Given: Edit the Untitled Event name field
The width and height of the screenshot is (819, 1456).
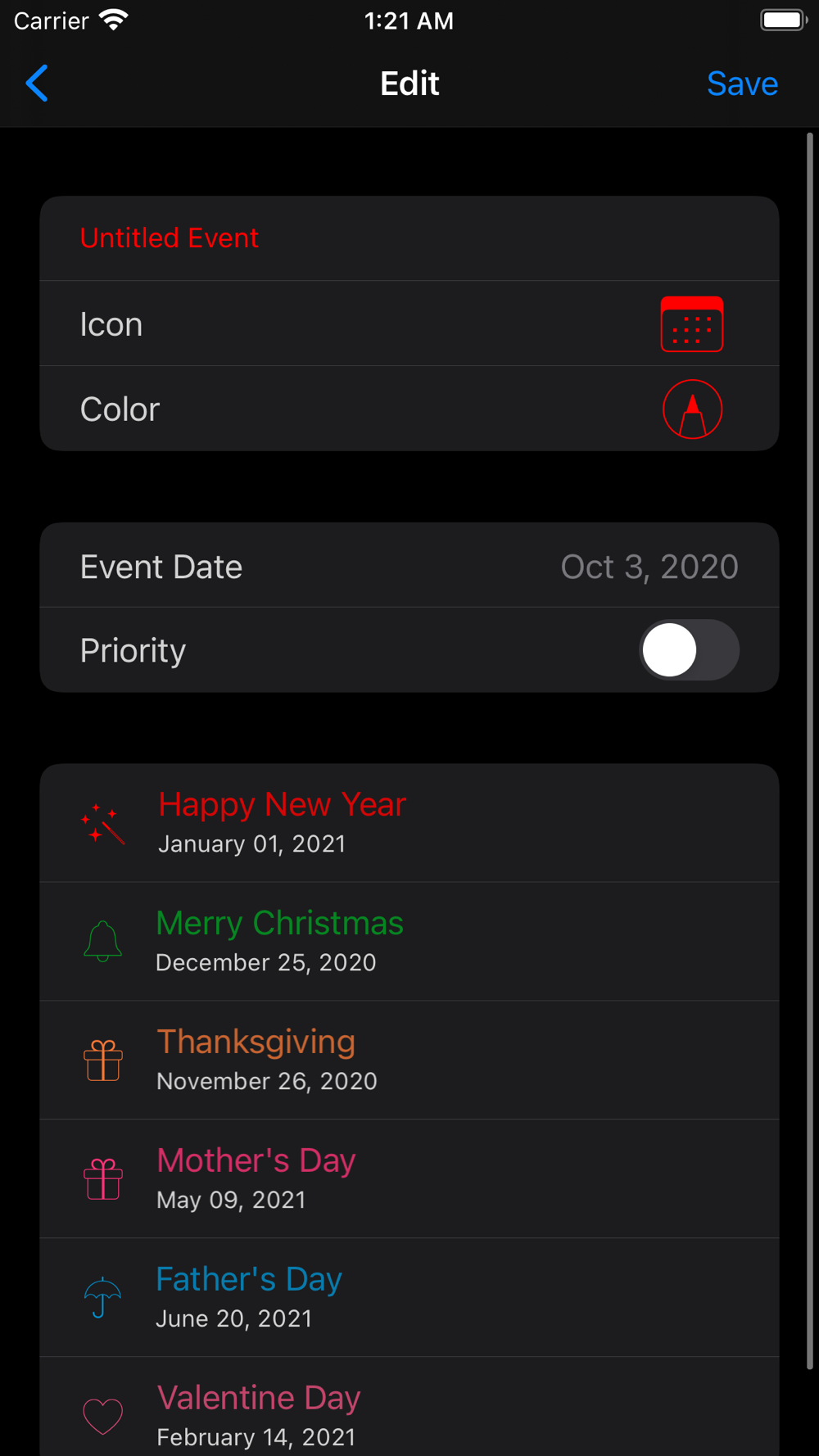Looking at the screenshot, I should coord(409,238).
